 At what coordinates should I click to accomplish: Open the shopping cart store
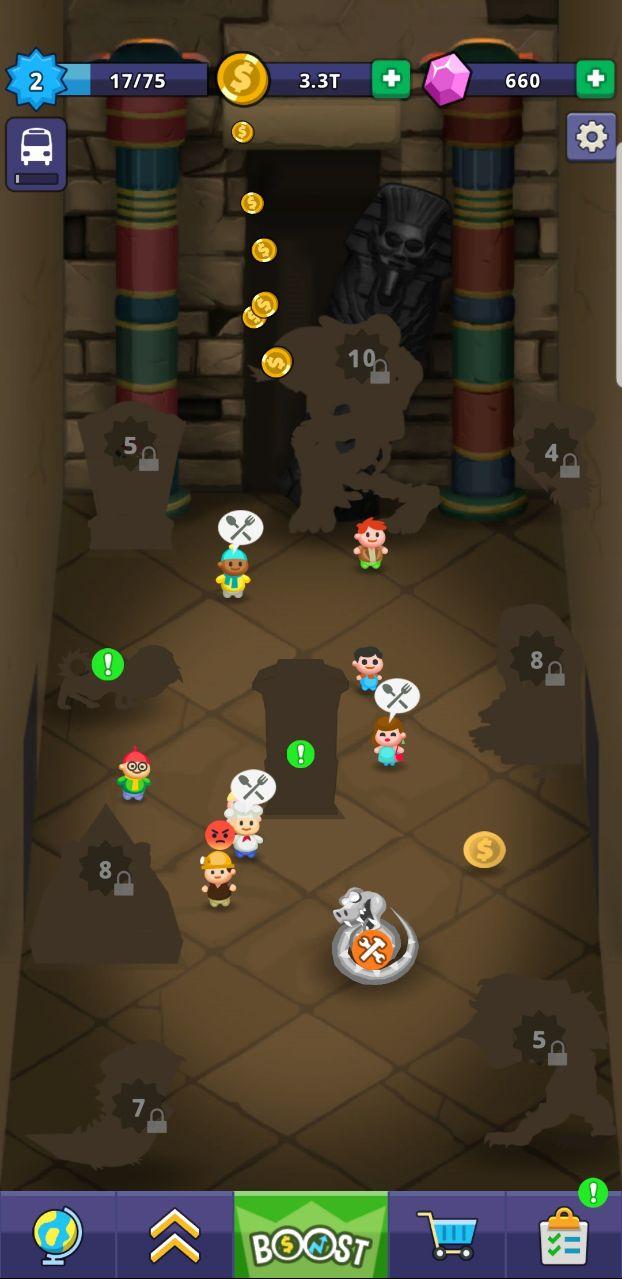click(447, 1236)
